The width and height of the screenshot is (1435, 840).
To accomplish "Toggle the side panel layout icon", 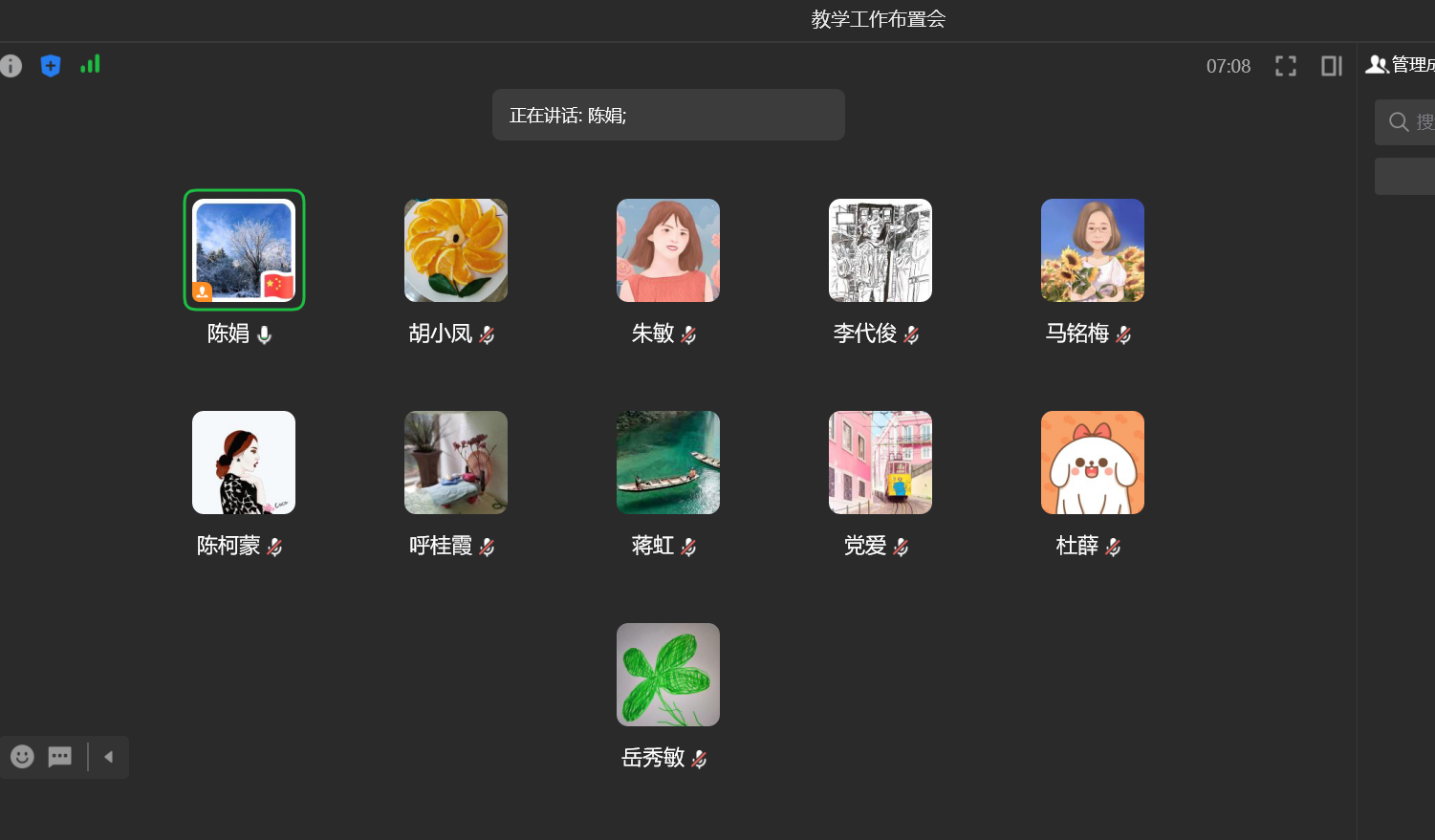I will click(x=1332, y=66).
